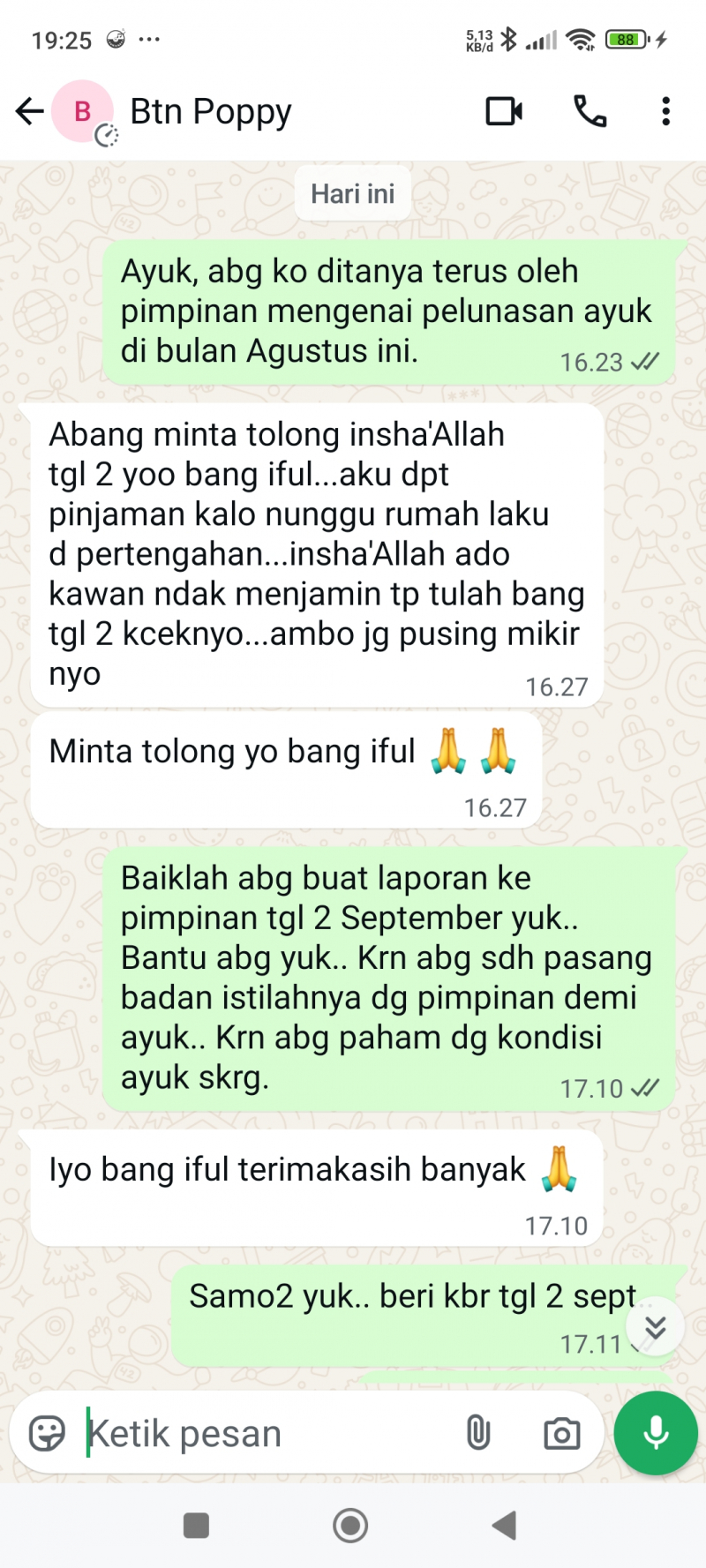Go back to the chats list
The height and width of the screenshot is (1568, 706).
click(x=29, y=111)
